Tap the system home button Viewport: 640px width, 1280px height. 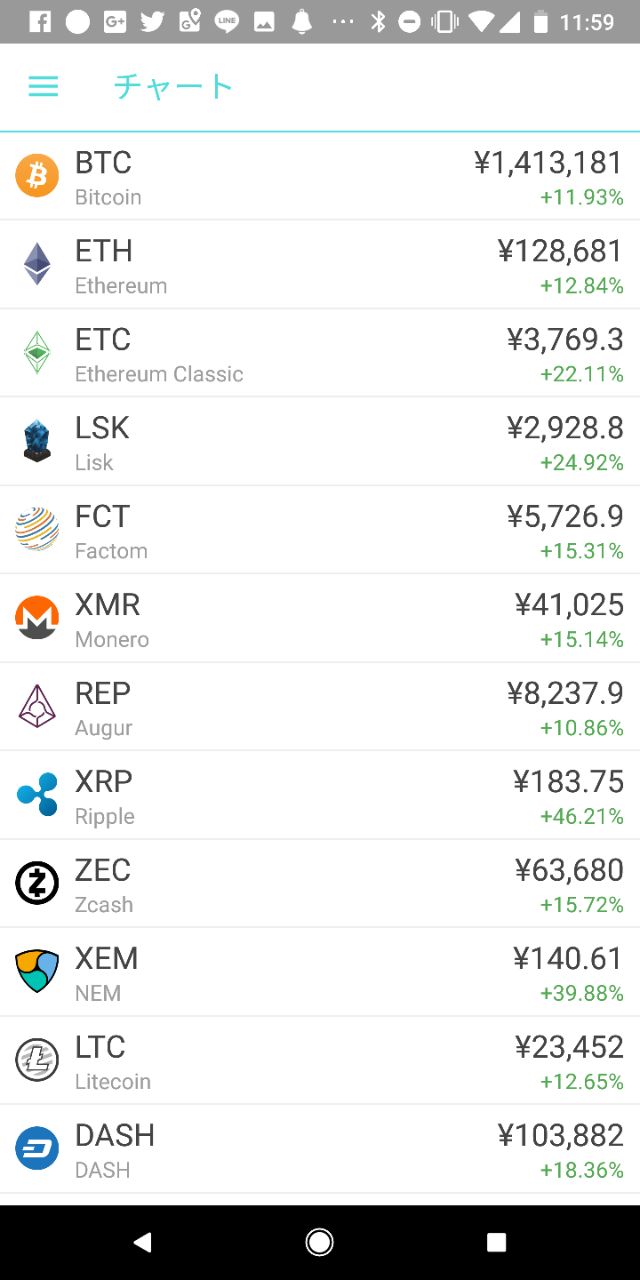(x=320, y=1242)
